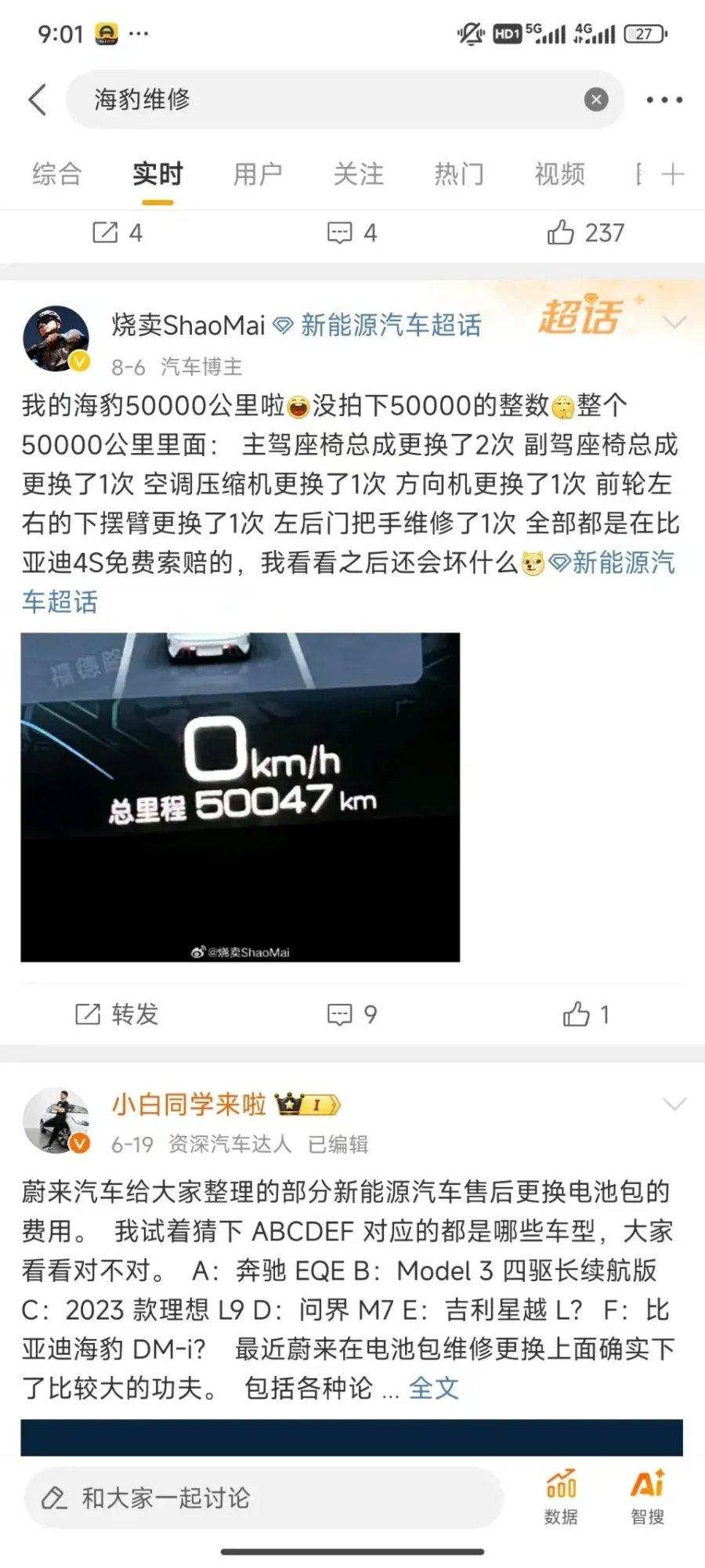This screenshot has width=705, height=1568.
Task: Switch to the 视频 tab
Action: tap(559, 174)
